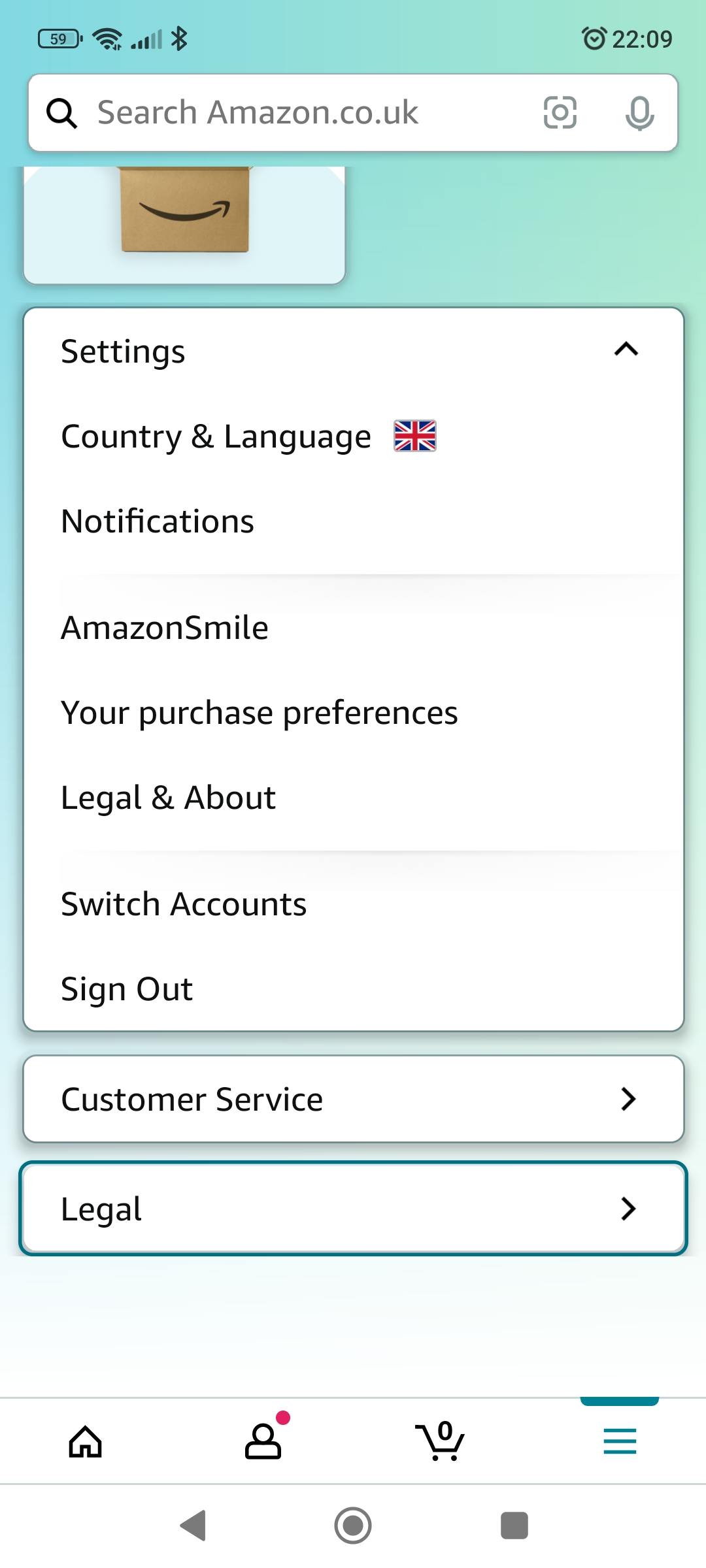The image size is (706, 1568).
Task: Open recent apps from the navigation bar
Action: [514, 1526]
